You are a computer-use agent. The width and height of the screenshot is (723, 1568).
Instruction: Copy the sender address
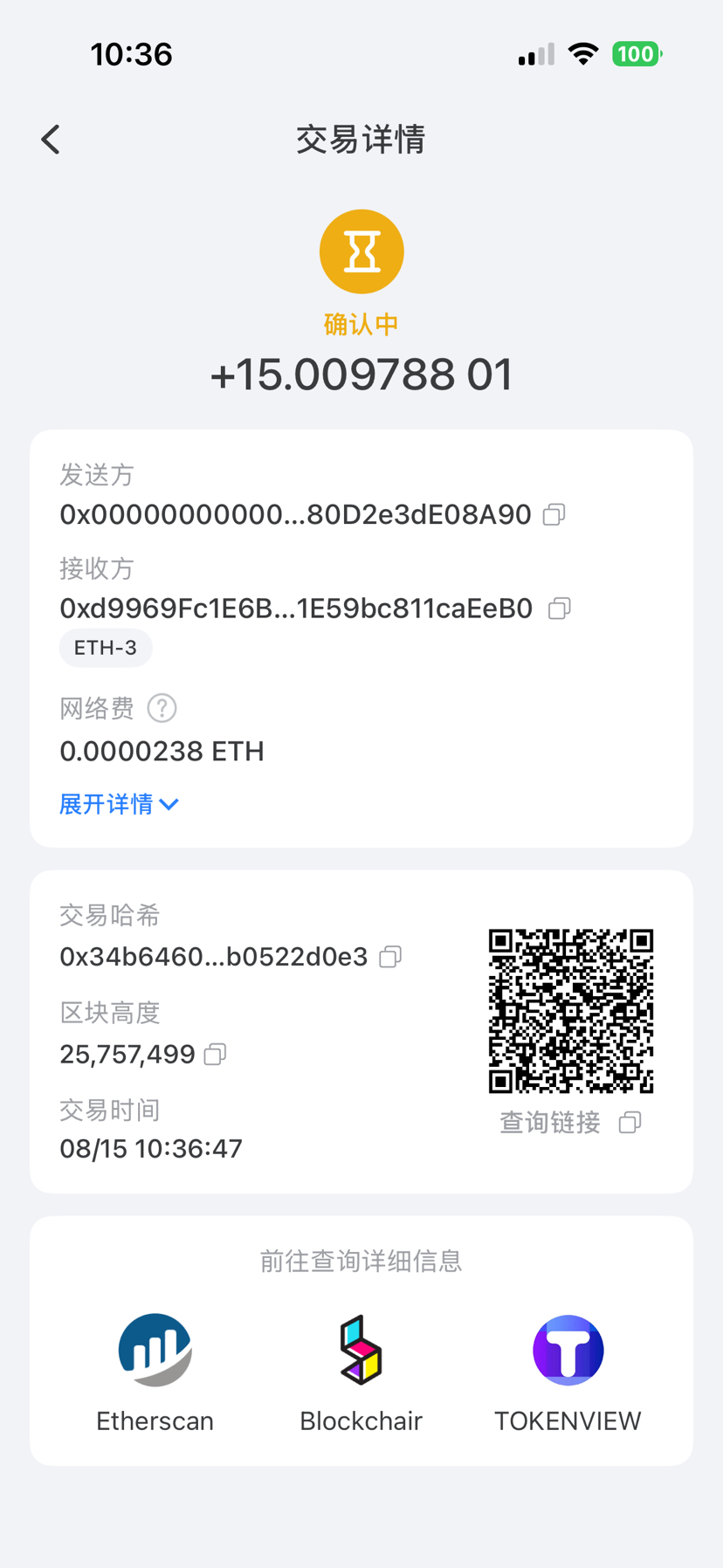(554, 515)
